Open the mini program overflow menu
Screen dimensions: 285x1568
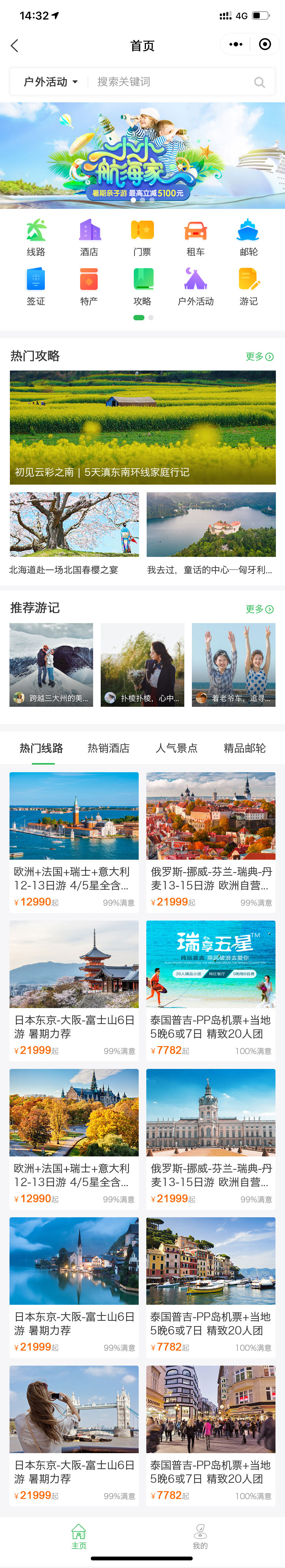(x=236, y=45)
